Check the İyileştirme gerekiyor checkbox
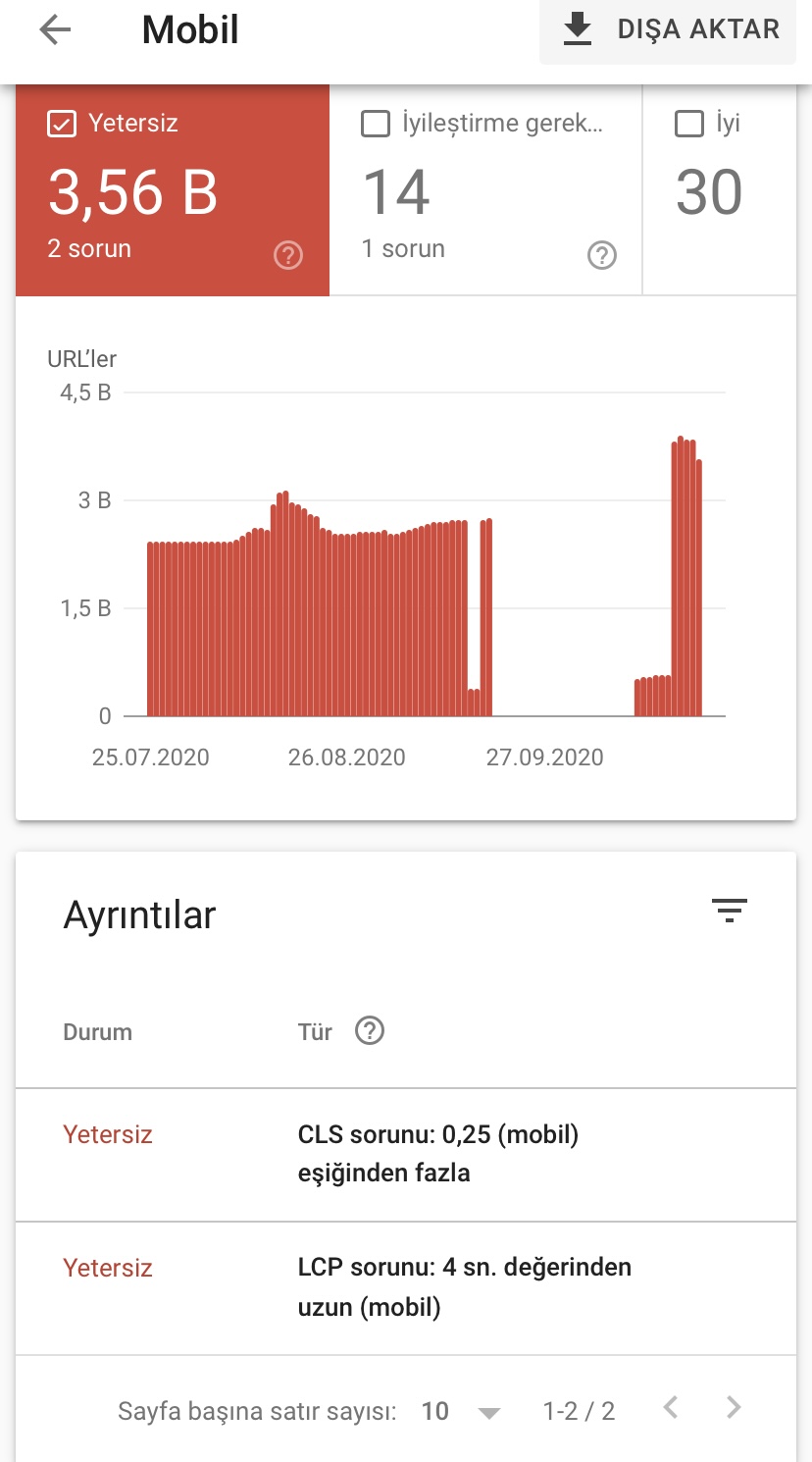Screen dimensions: 812x1462 (376, 124)
